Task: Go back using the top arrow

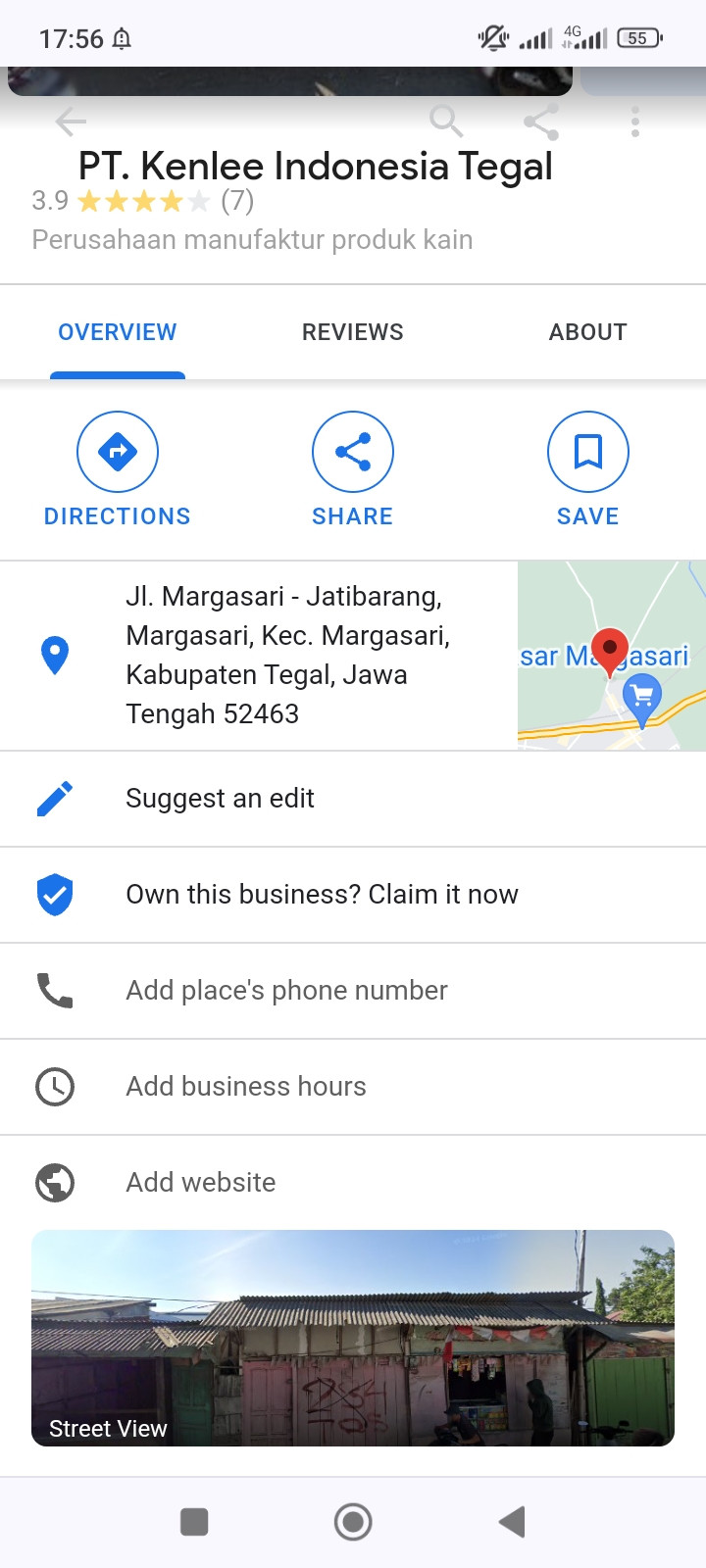Action: point(71,122)
